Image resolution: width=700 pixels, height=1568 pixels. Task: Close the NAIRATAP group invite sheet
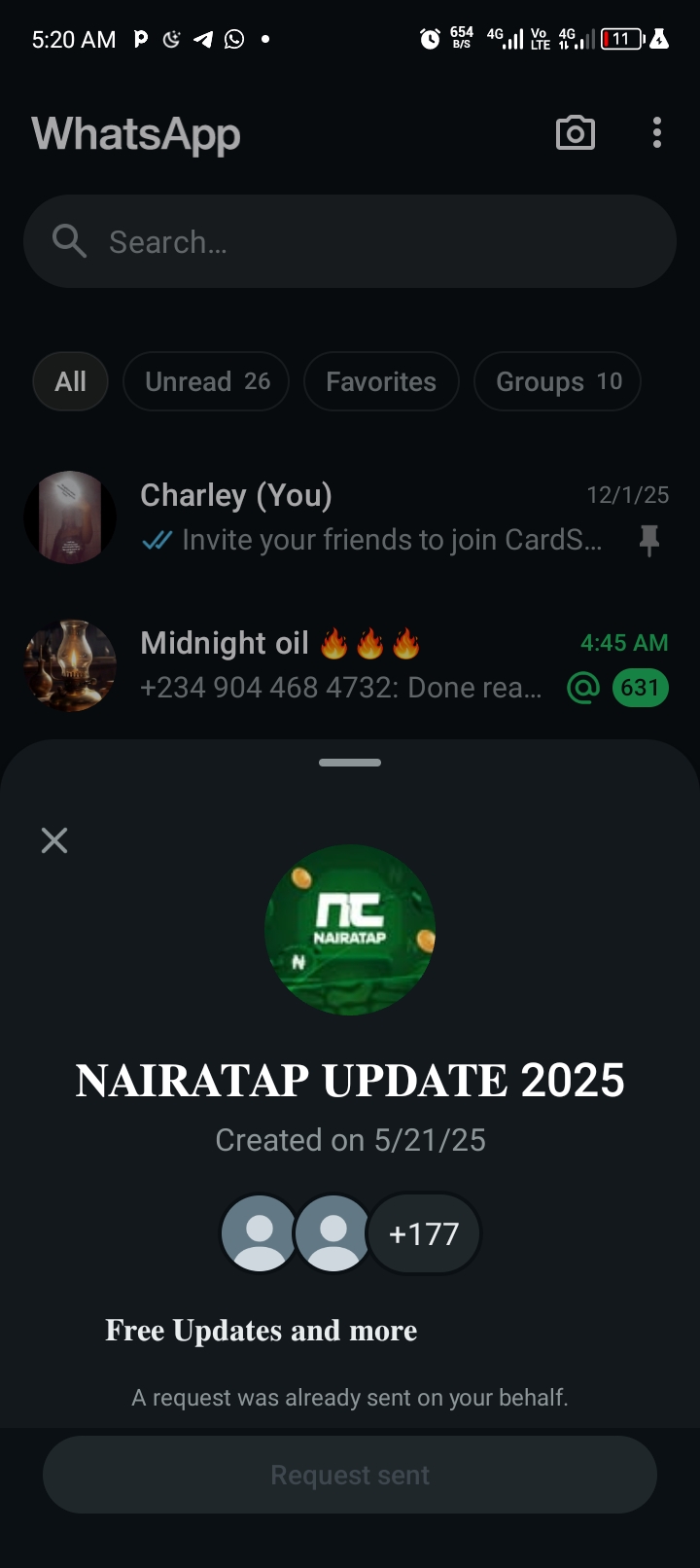pyautogui.click(x=54, y=840)
